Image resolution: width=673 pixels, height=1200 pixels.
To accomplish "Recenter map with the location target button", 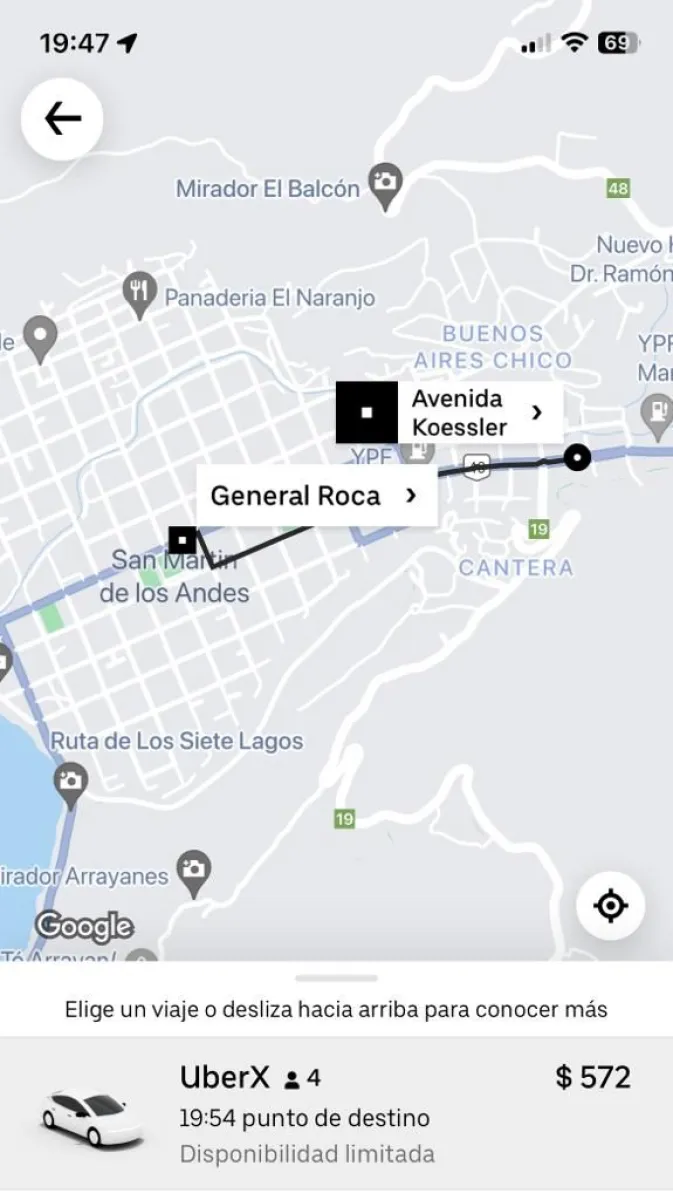I will tap(610, 906).
